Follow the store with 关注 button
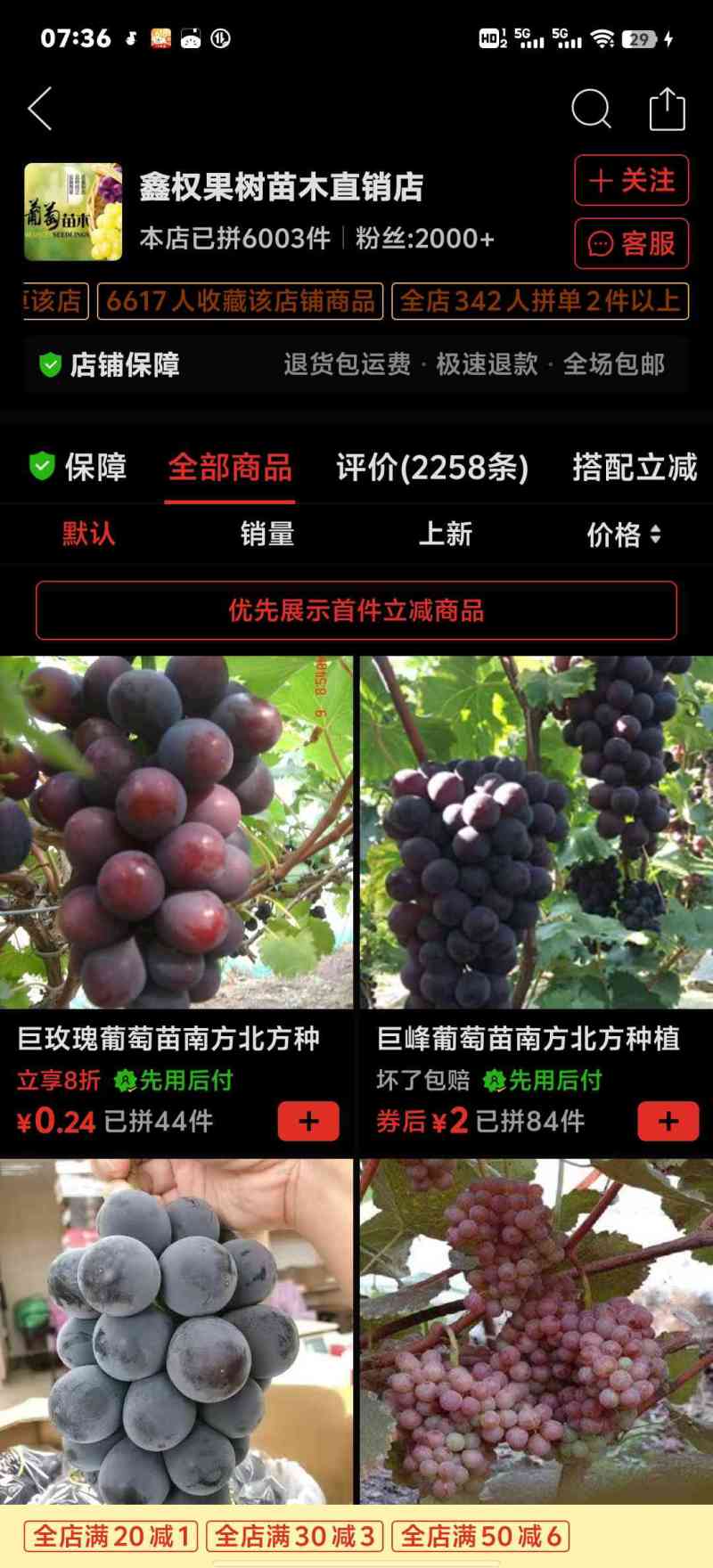Image resolution: width=713 pixels, height=1568 pixels. click(631, 181)
